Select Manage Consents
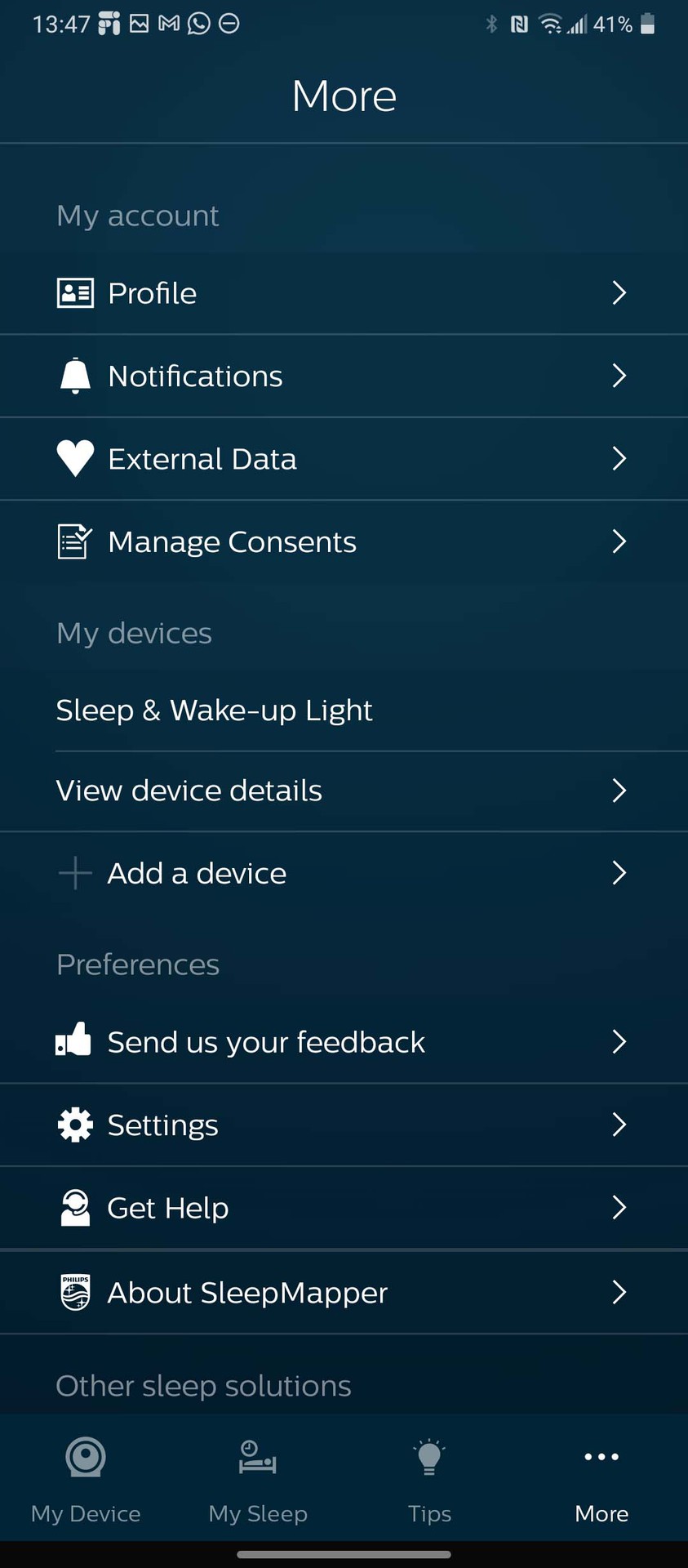The image size is (688, 1568). point(343,541)
